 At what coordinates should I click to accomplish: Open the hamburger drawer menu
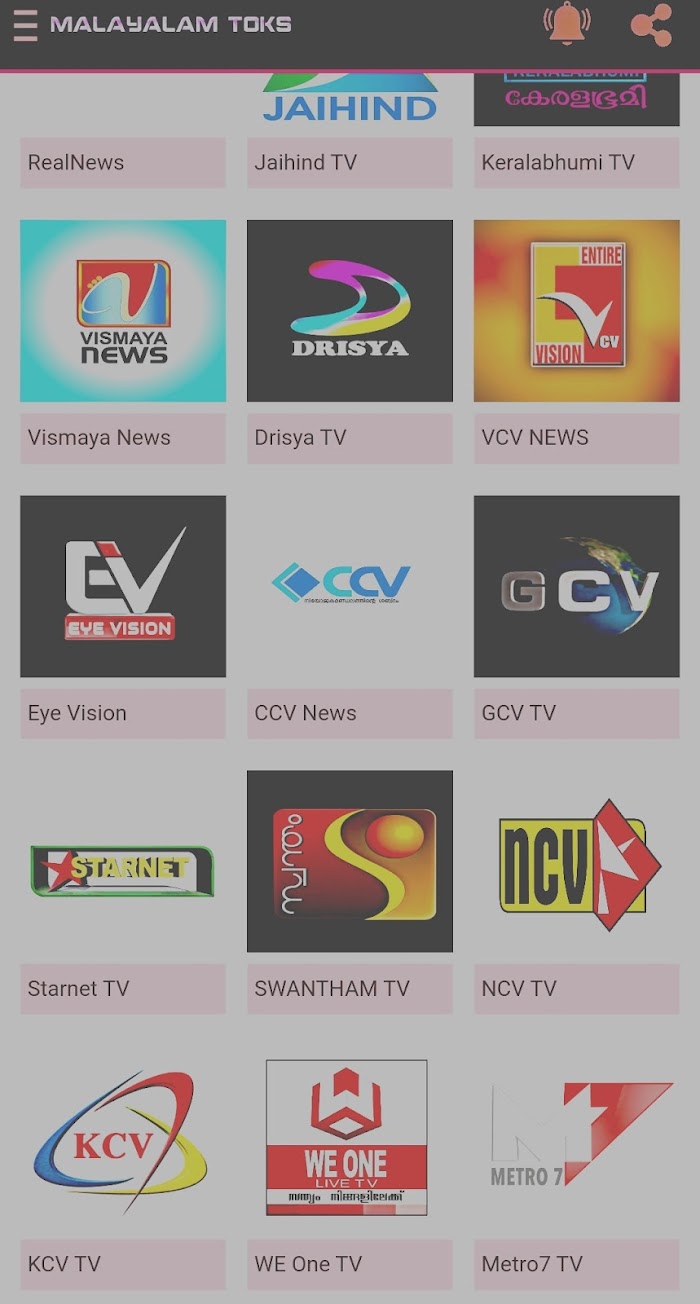click(25, 25)
